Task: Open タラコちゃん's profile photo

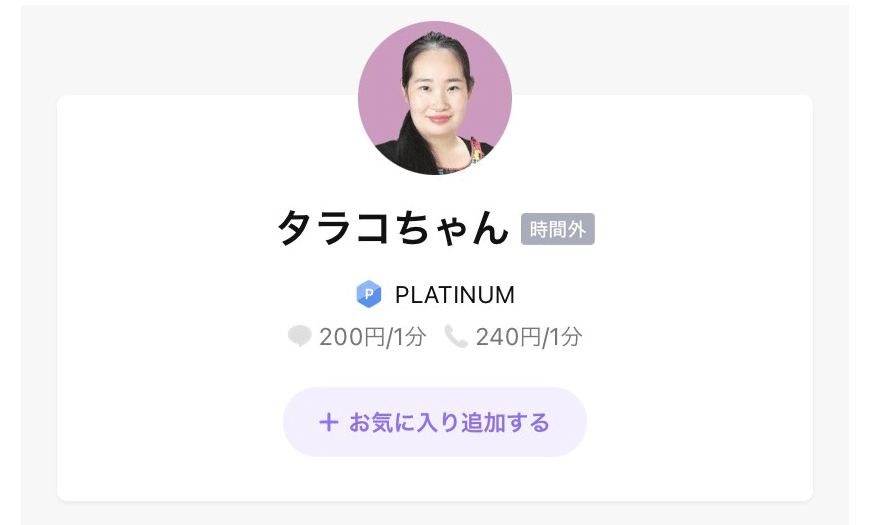Action: pyautogui.click(x=434, y=98)
